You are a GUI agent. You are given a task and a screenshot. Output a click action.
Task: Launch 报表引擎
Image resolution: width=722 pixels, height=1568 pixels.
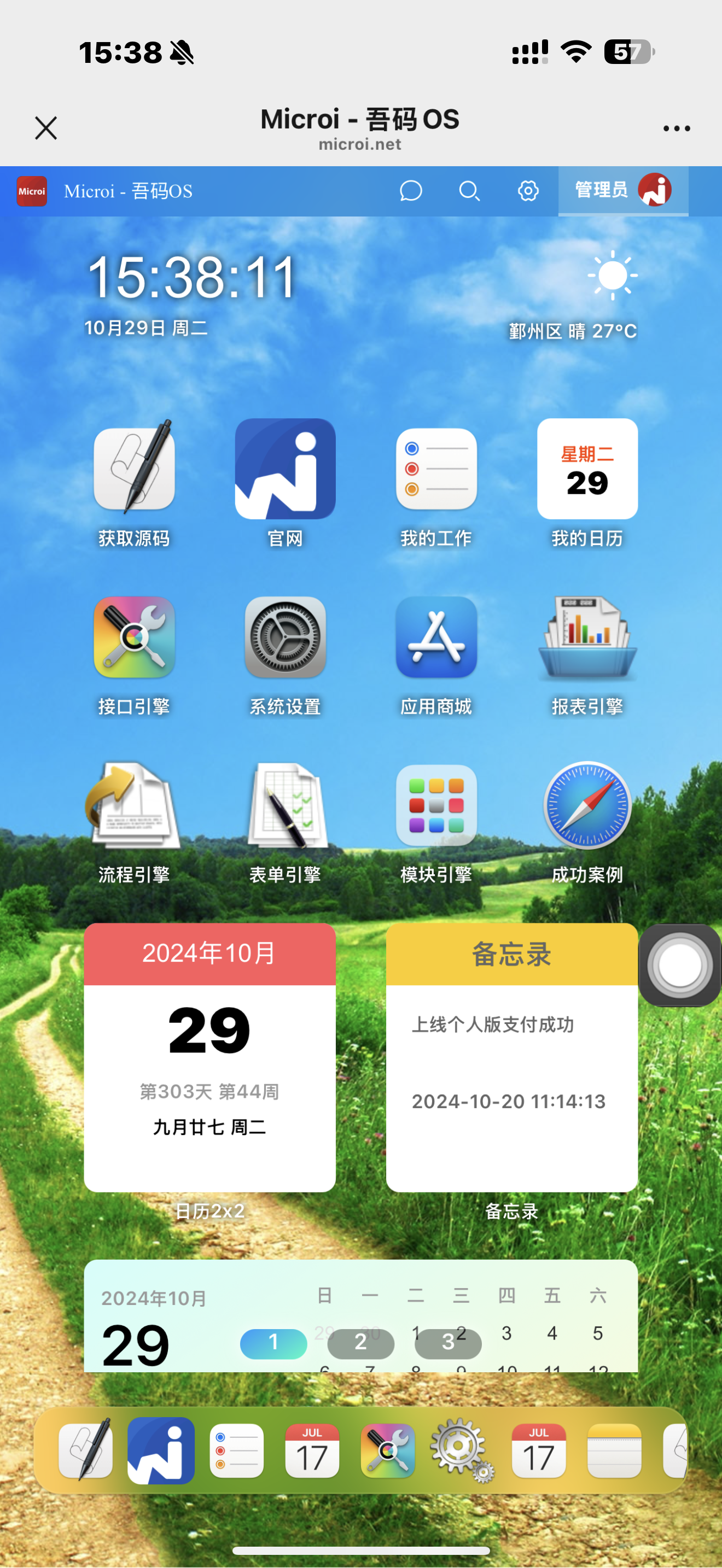[x=587, y=637]
